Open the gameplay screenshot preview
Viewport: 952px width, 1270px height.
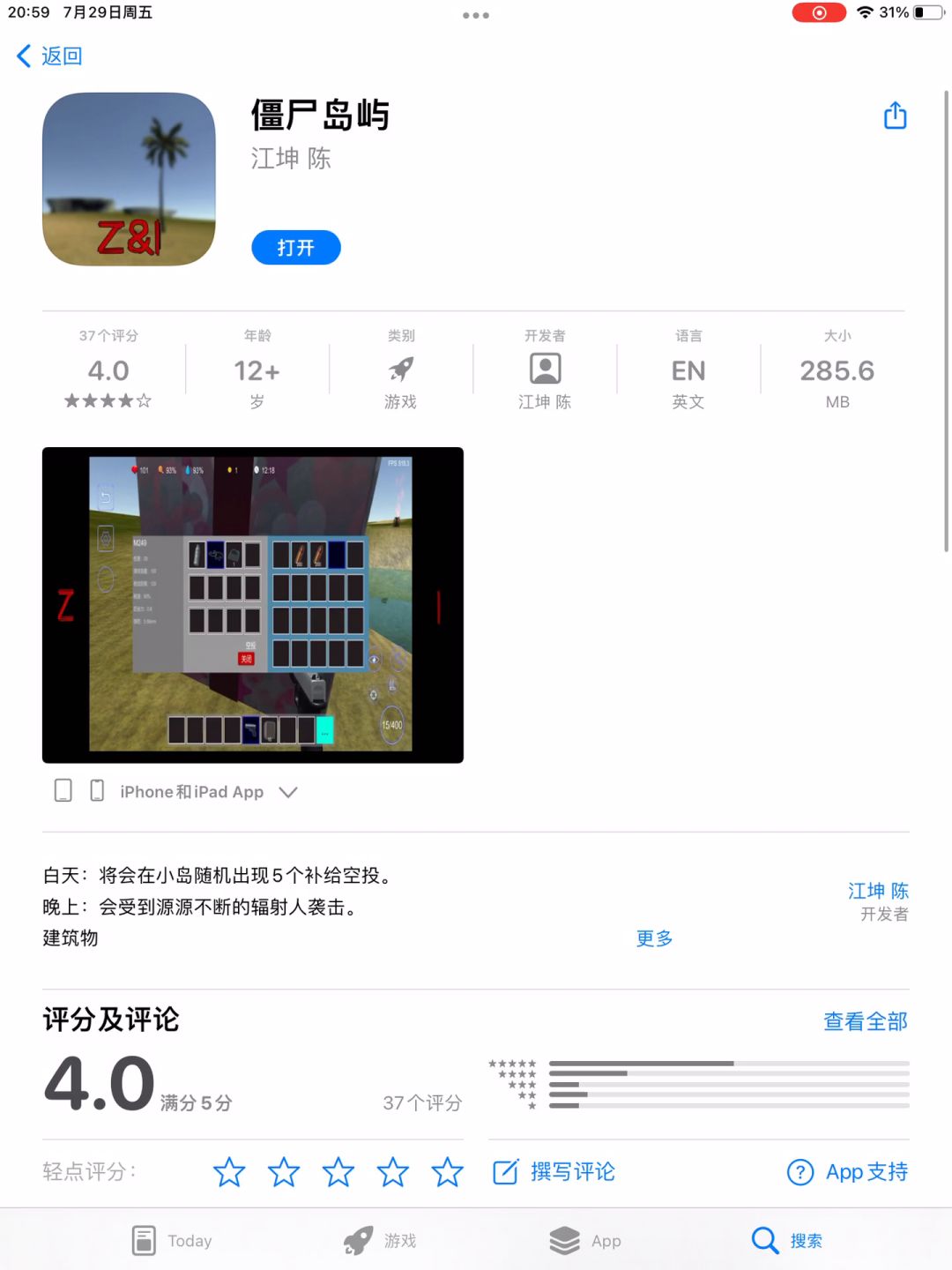click(x=253, y=605)
